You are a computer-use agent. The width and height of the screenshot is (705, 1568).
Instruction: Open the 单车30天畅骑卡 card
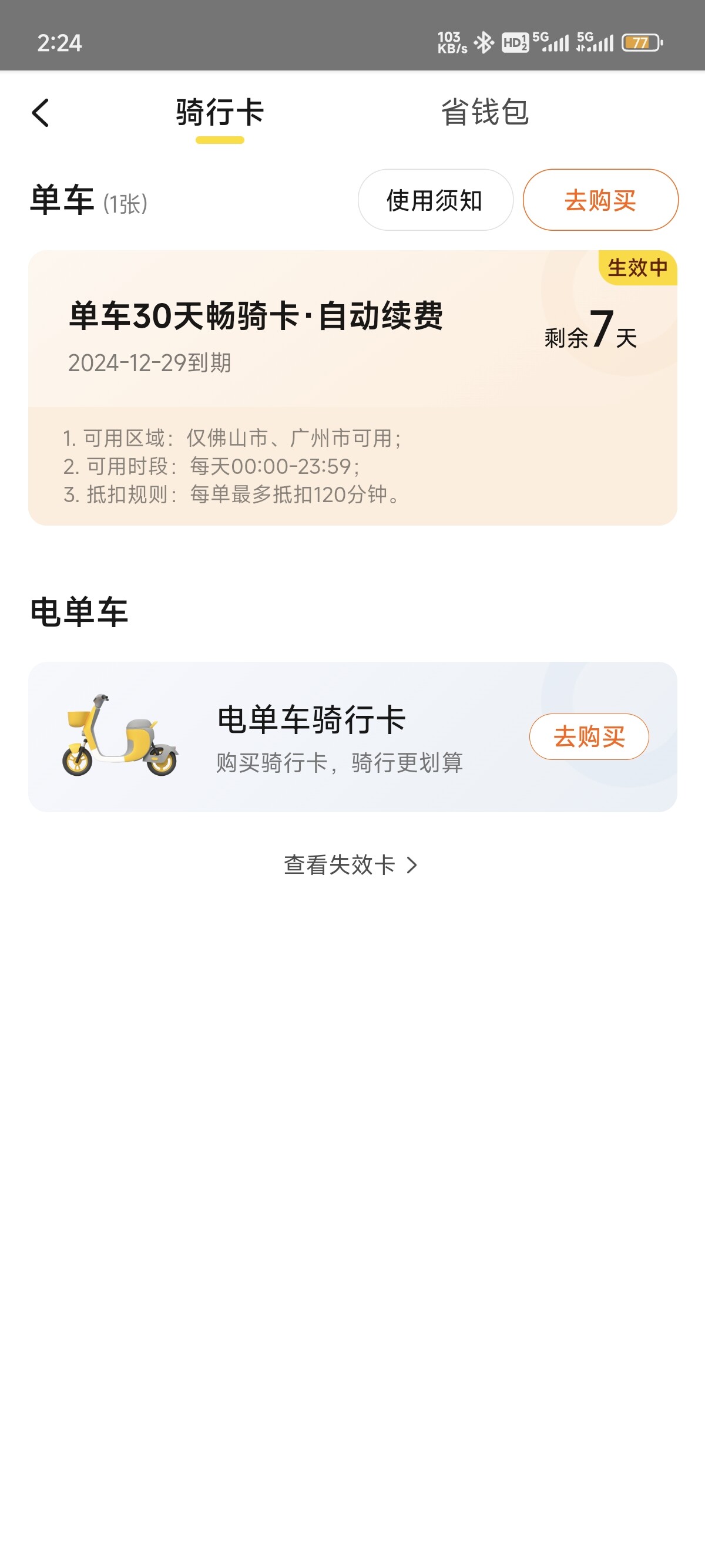pos(352,388)
